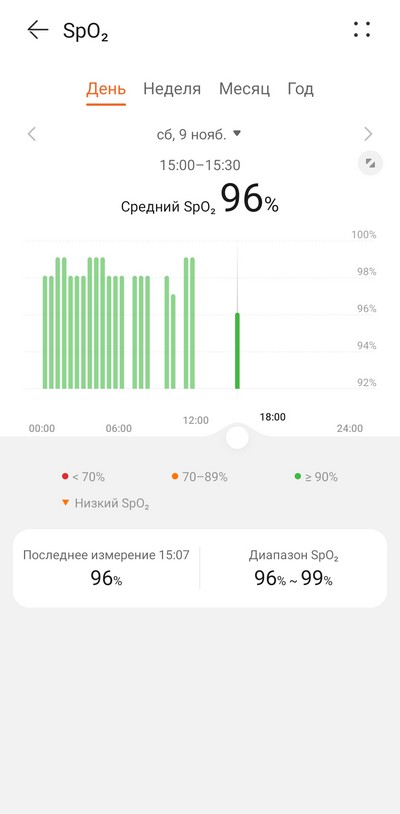This screenshot has height=814, width=400.
Task: Expand the chart to full screen
Action: click(x=370, y=164)
